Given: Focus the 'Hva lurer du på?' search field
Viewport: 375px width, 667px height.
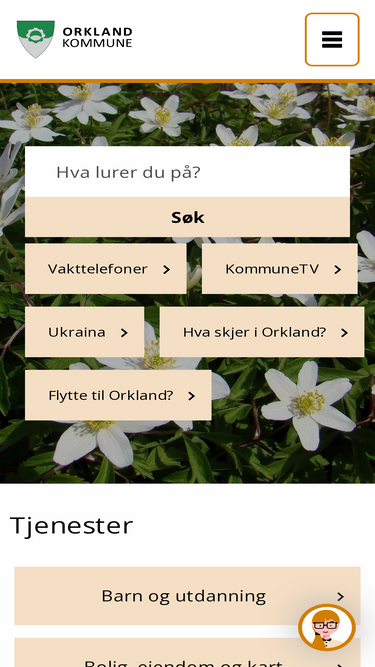Looking at the screenshot, I should pyautogui.click(x=188, y=172).
